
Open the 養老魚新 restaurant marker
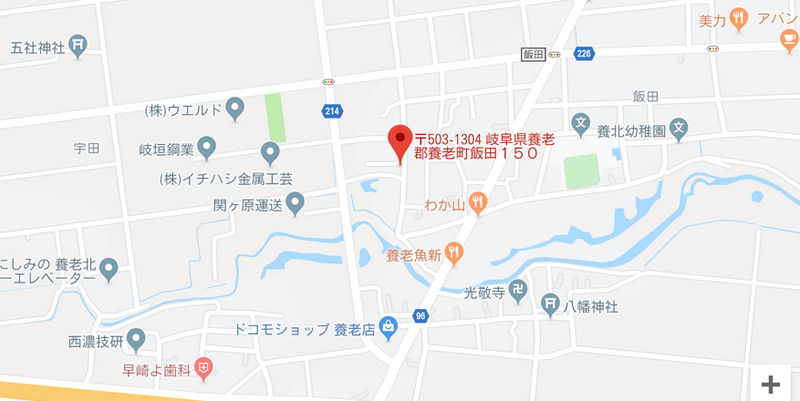point(455,253)
